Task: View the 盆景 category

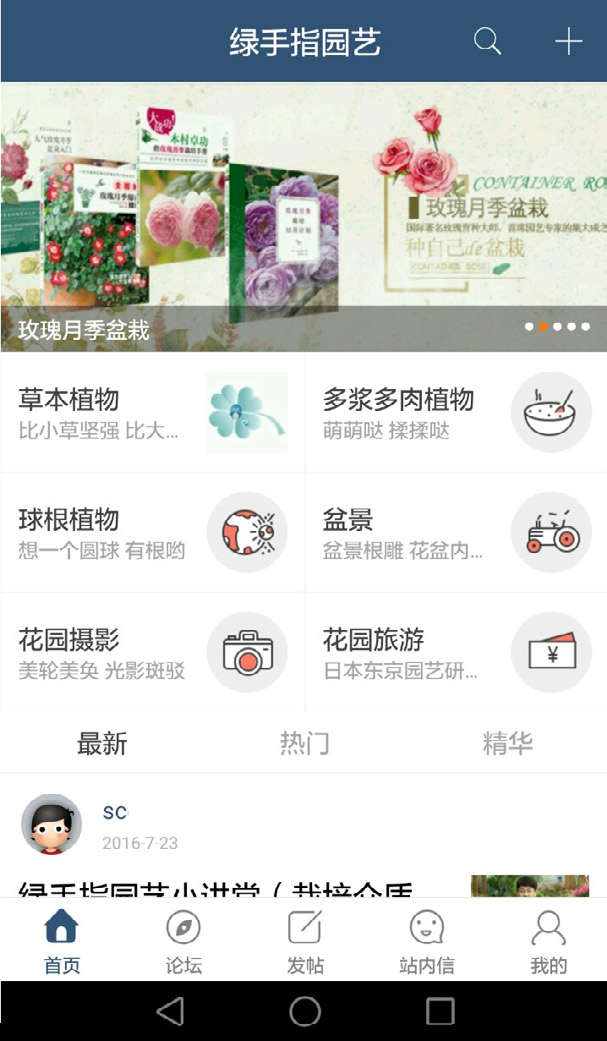Action: click(456, 532)
